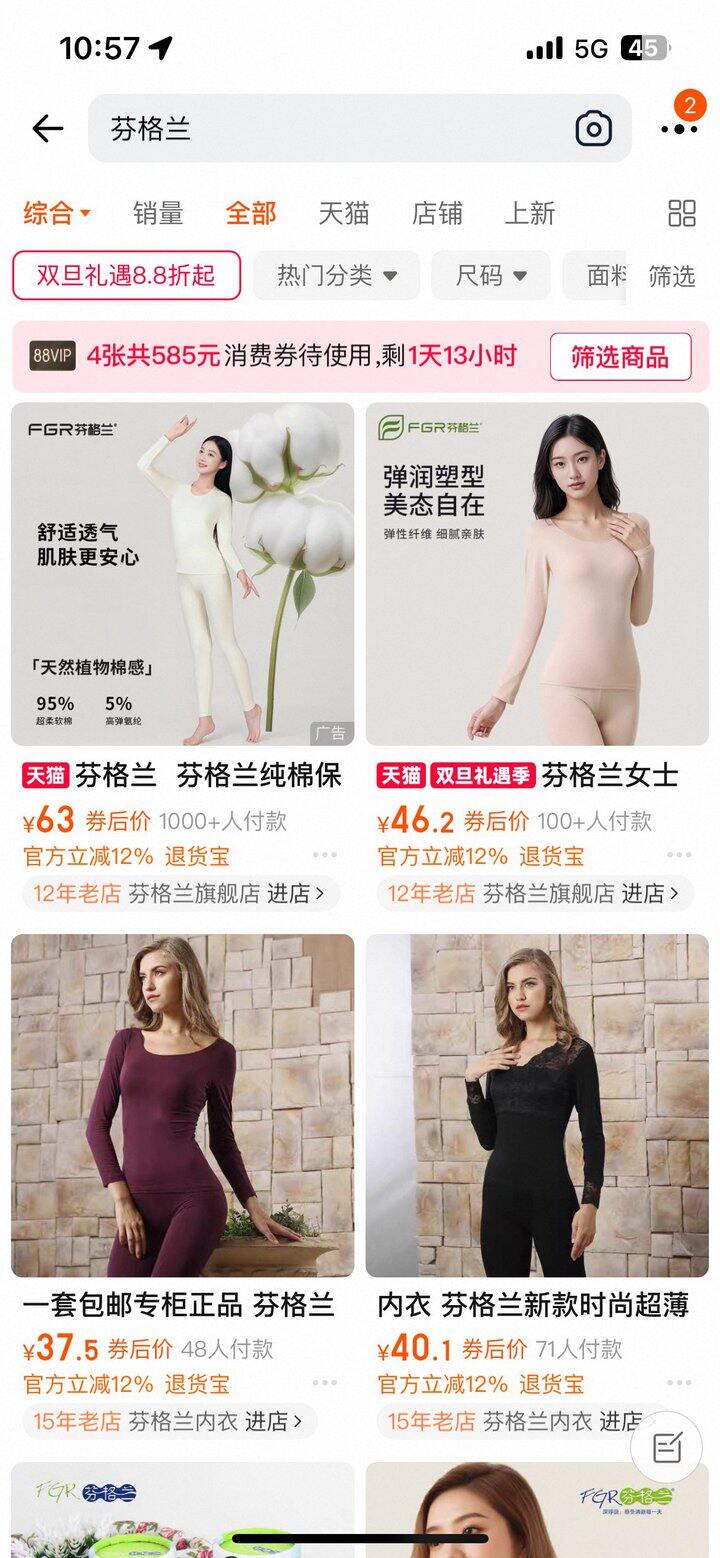720x1558 pixels.
Task: Open the ¥46.2 芬格兰女士 product
Action: tap(537, 574)
